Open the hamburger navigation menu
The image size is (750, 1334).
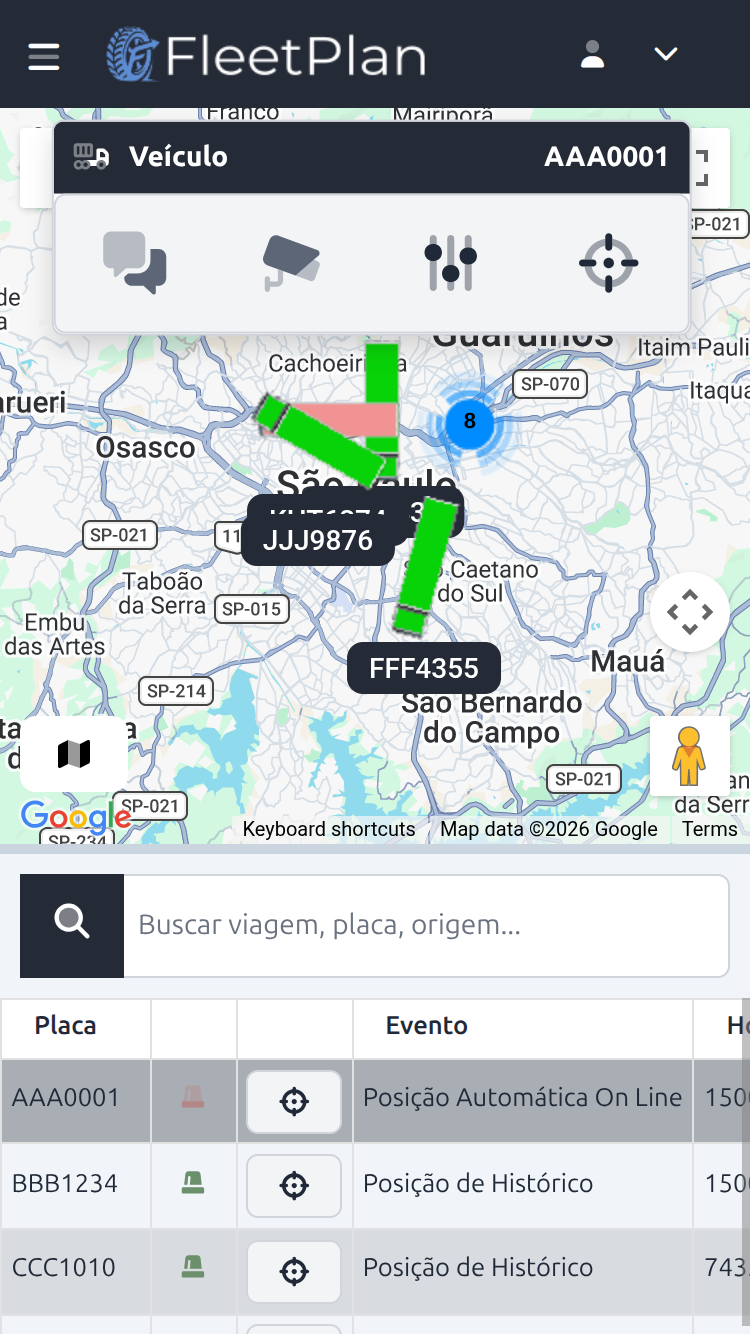point(44,57)
